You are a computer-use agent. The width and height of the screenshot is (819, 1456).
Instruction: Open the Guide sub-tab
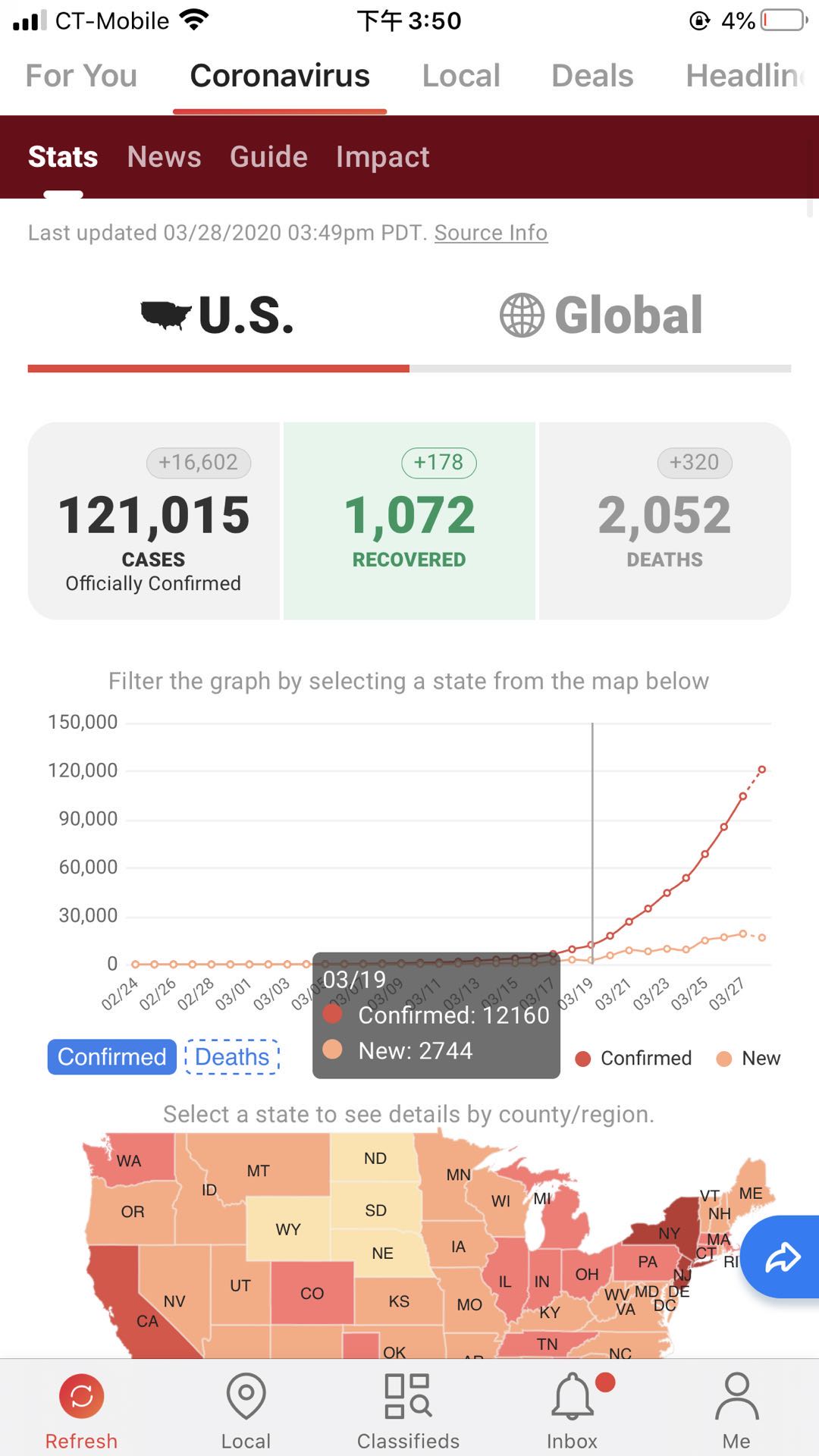click(268, 157)
